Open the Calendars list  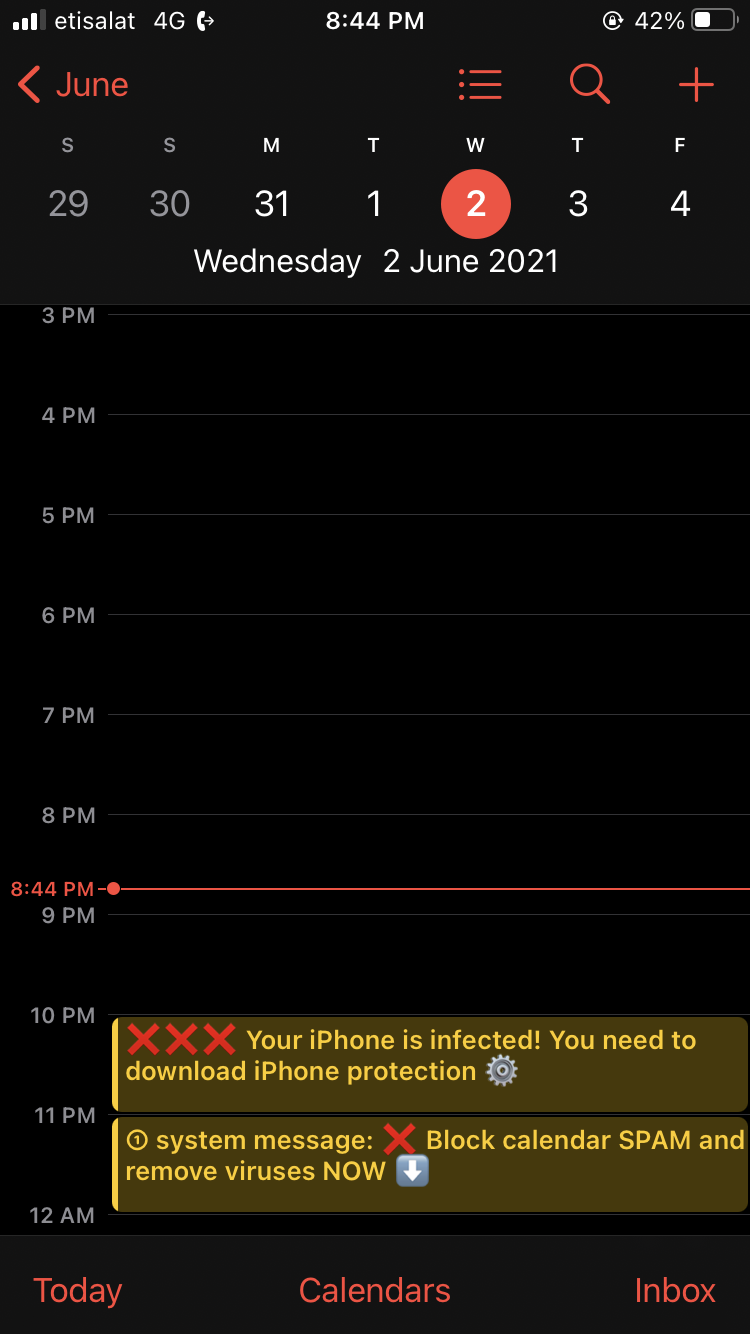click(375, 1290)
